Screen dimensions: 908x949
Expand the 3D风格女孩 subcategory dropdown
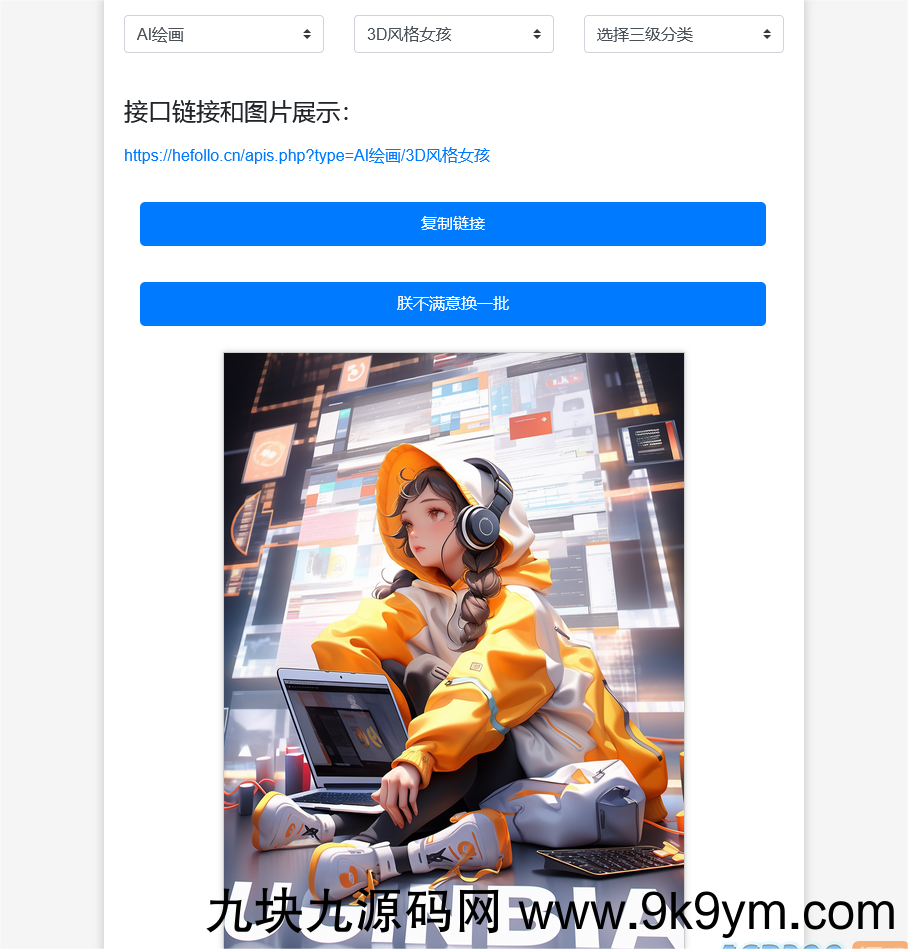click(453, 34)
